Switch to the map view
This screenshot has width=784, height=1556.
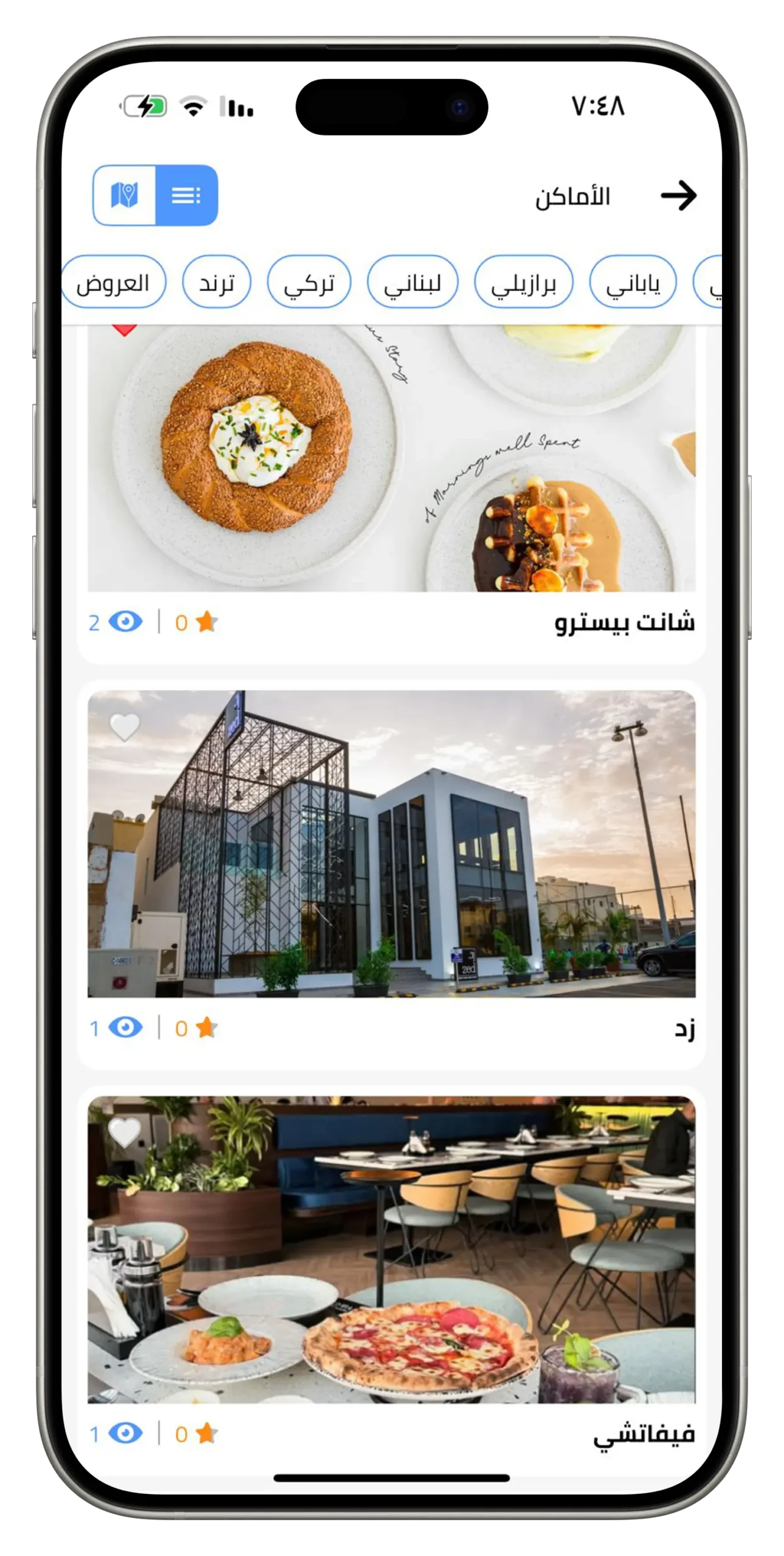pos(125,195)
